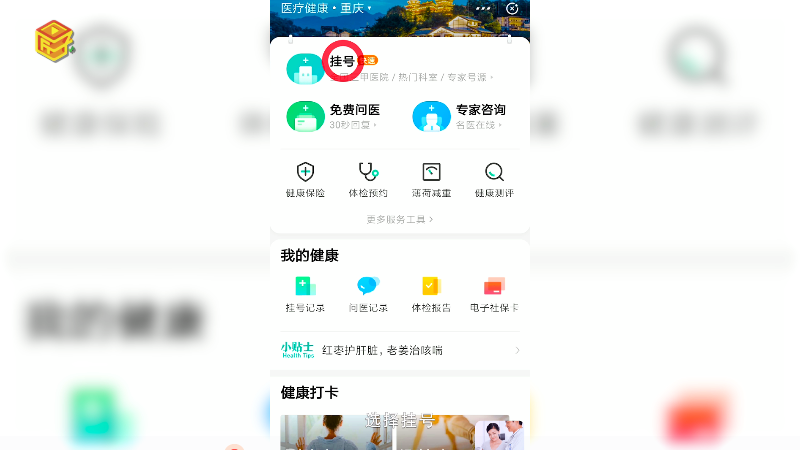Open the 薄荷减重 weight-loss tool
The width and height of the screenshot is (800, 450).
[x=431, y=179]
